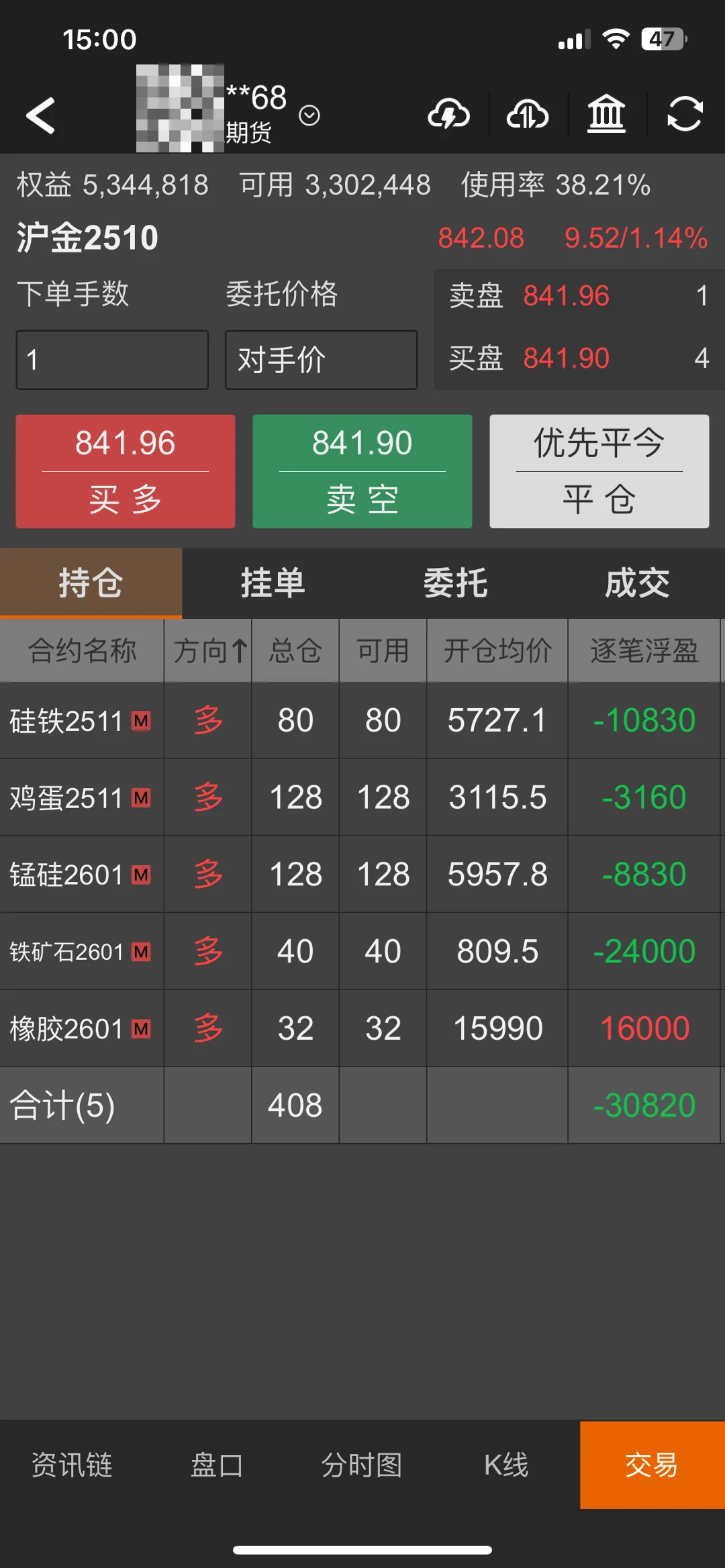The width and height of the screenshot is (725, 1568).
Task: Open bank-futures transfer via the bank icon
Action: [606, 114]
